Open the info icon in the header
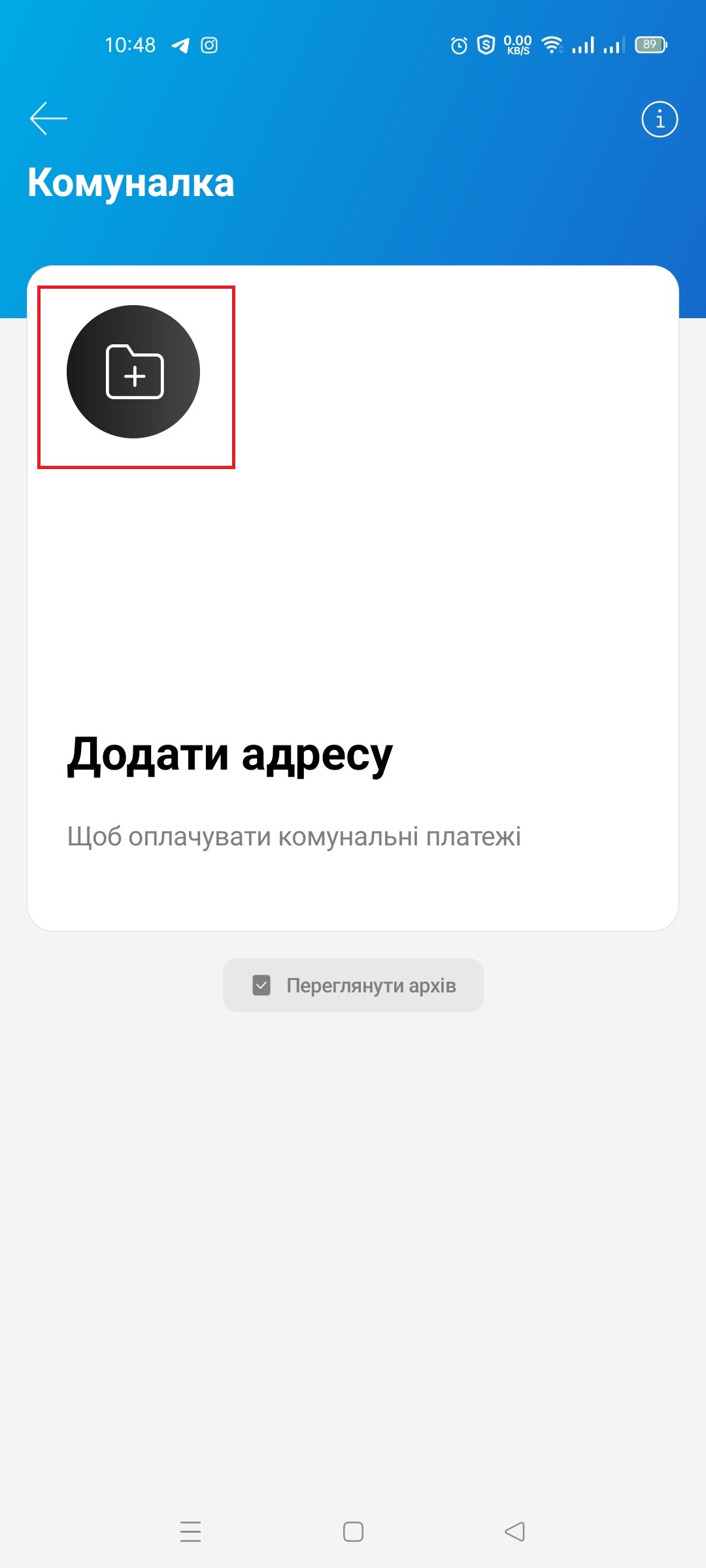The height and width of the screenshot is (1568, 706). tap(660, 119)
